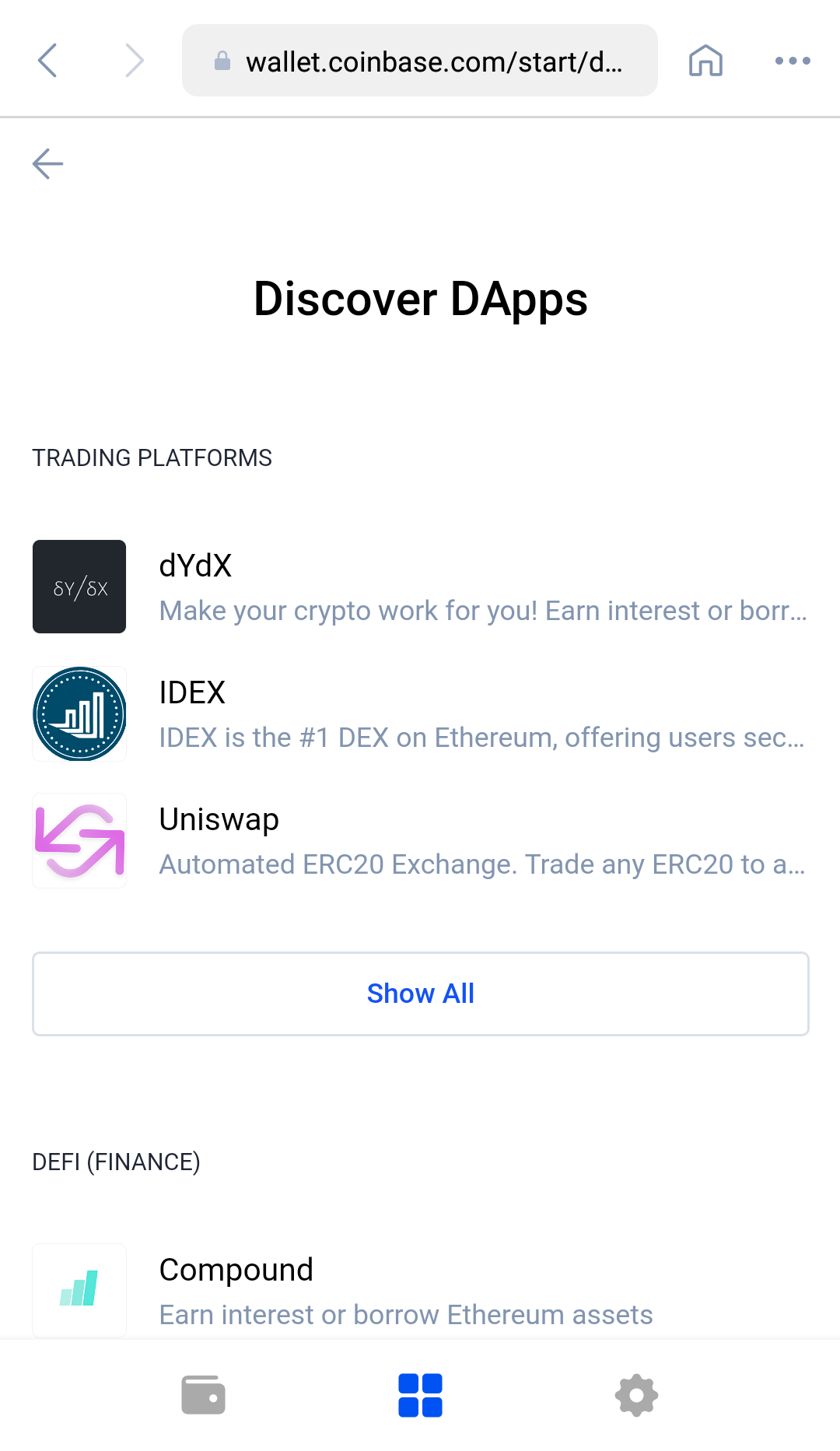Tap the browser forward arrow
Viewport: 840px width, 1451px height.
(x=135, y=61)
